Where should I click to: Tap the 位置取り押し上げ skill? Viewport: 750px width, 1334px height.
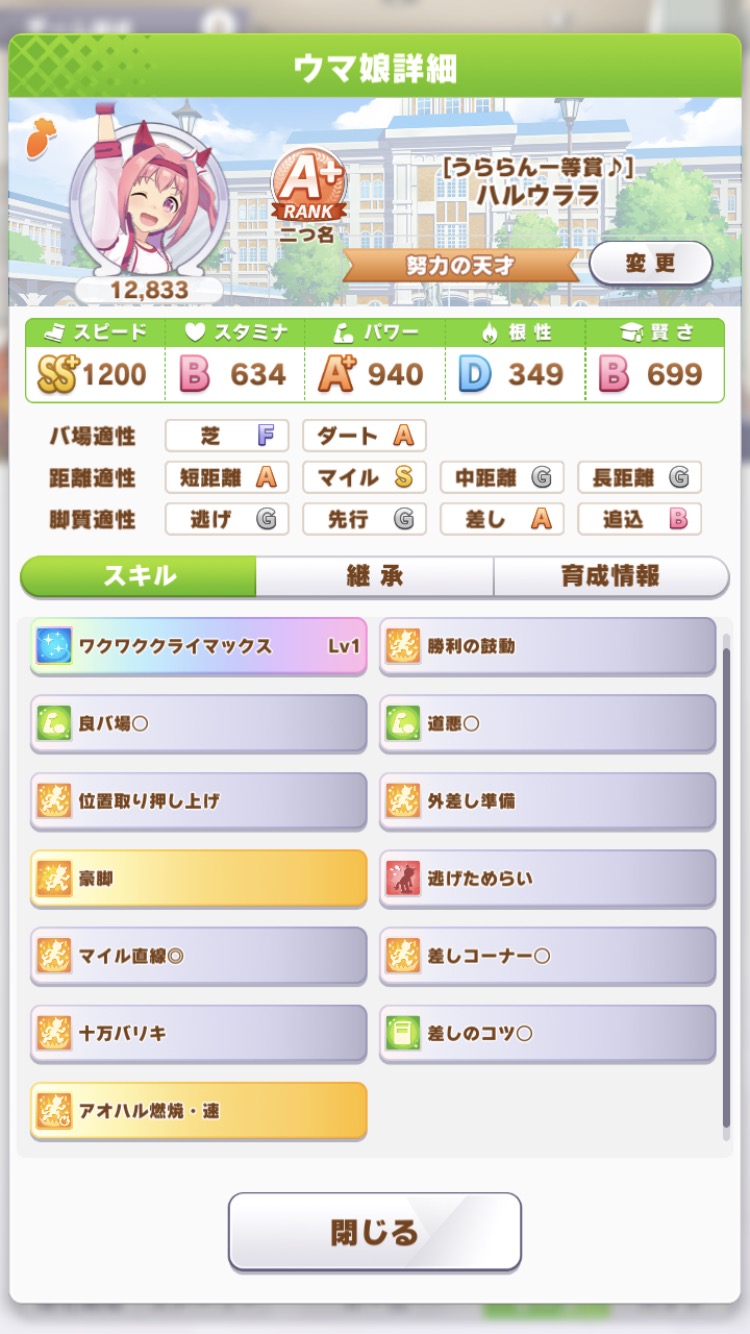coord(198,800)
